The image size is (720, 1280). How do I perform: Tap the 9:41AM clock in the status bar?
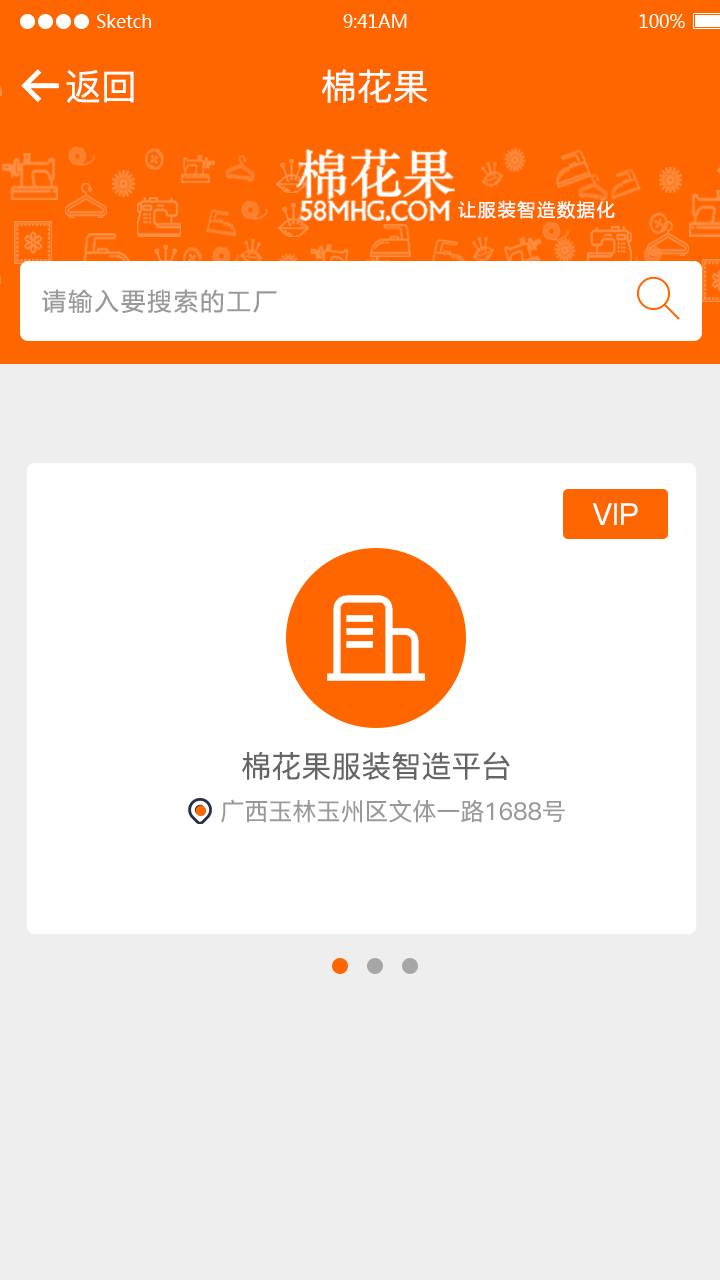375,20
